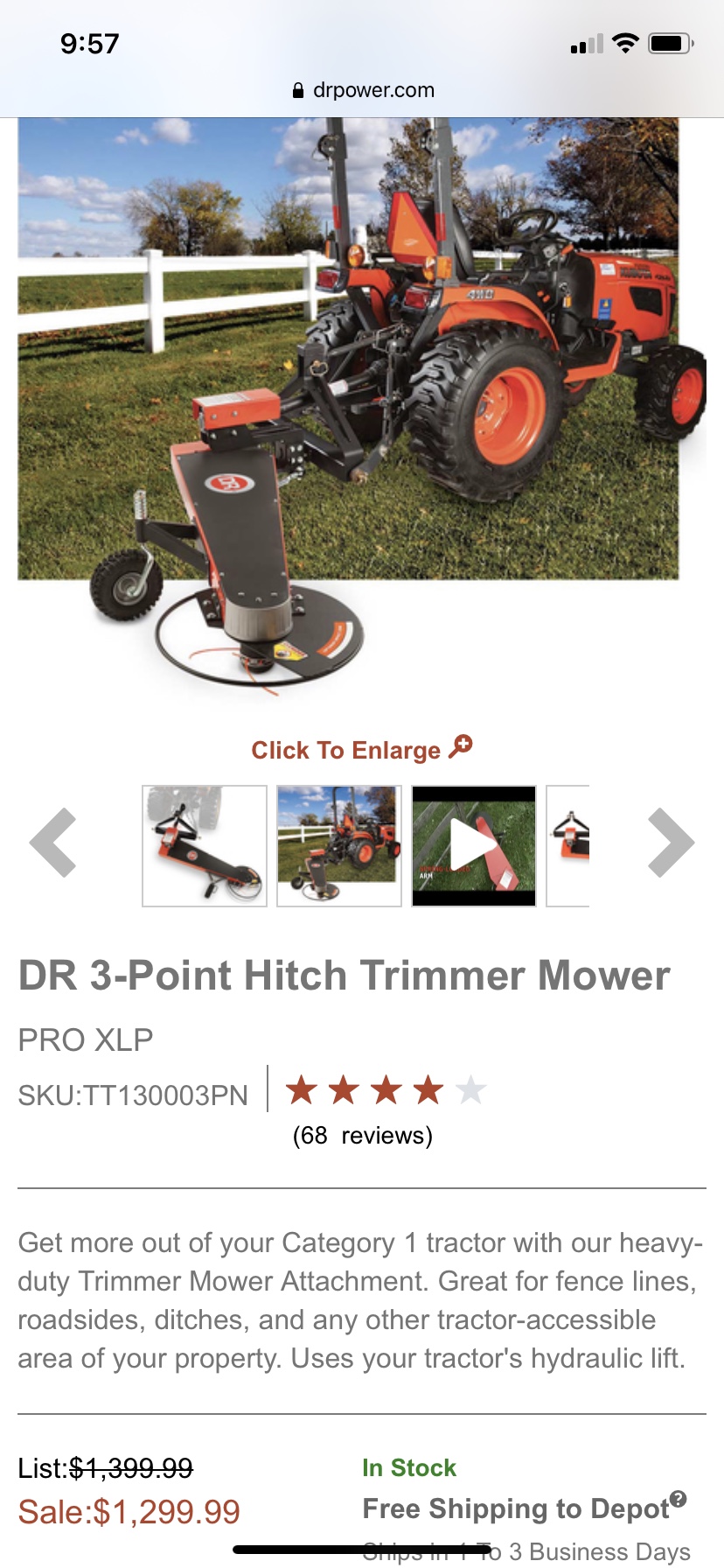
Task: Open the main product image
Action: (362, 407)
